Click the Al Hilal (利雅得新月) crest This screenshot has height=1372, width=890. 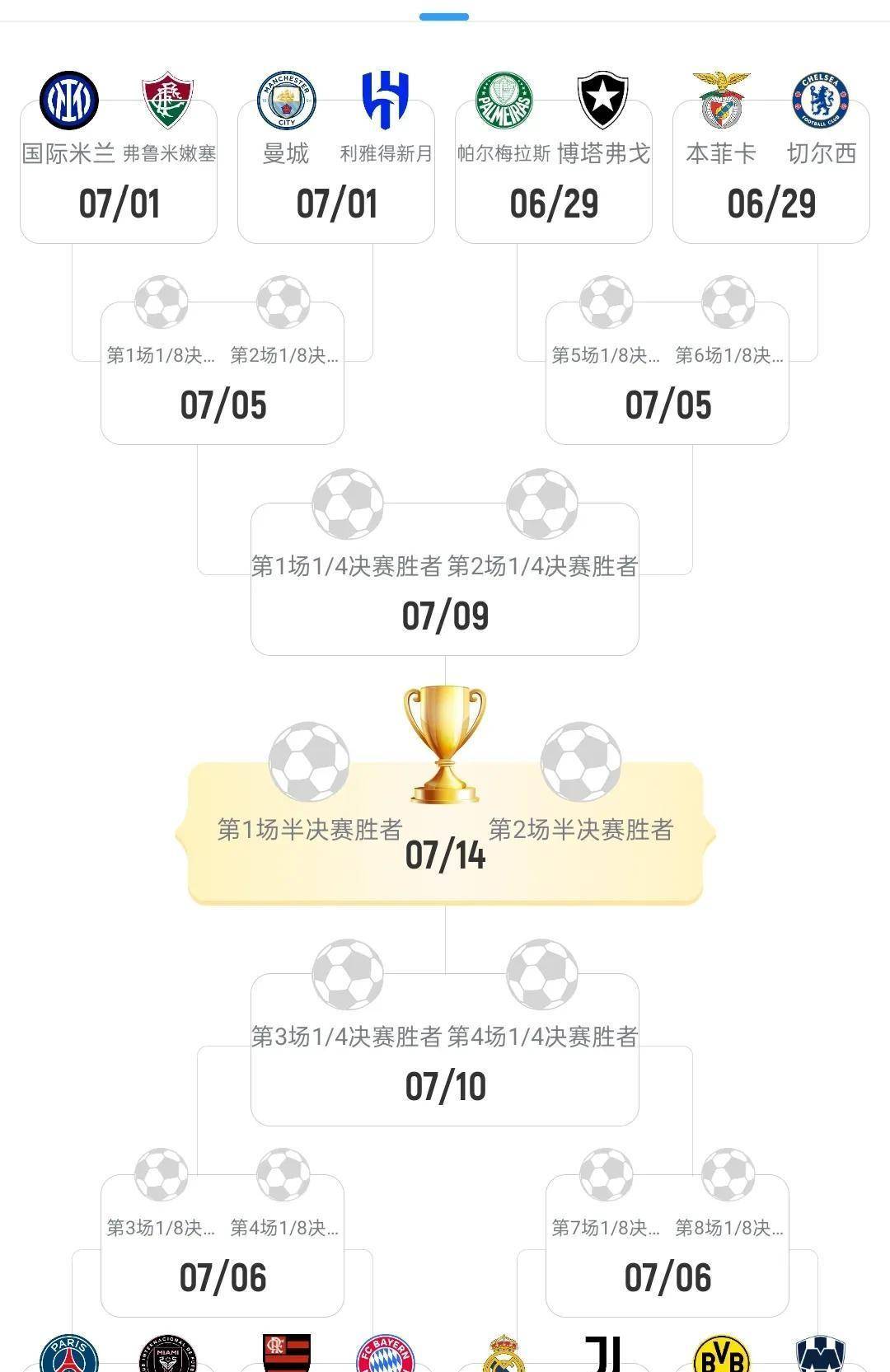coord(385,101)
